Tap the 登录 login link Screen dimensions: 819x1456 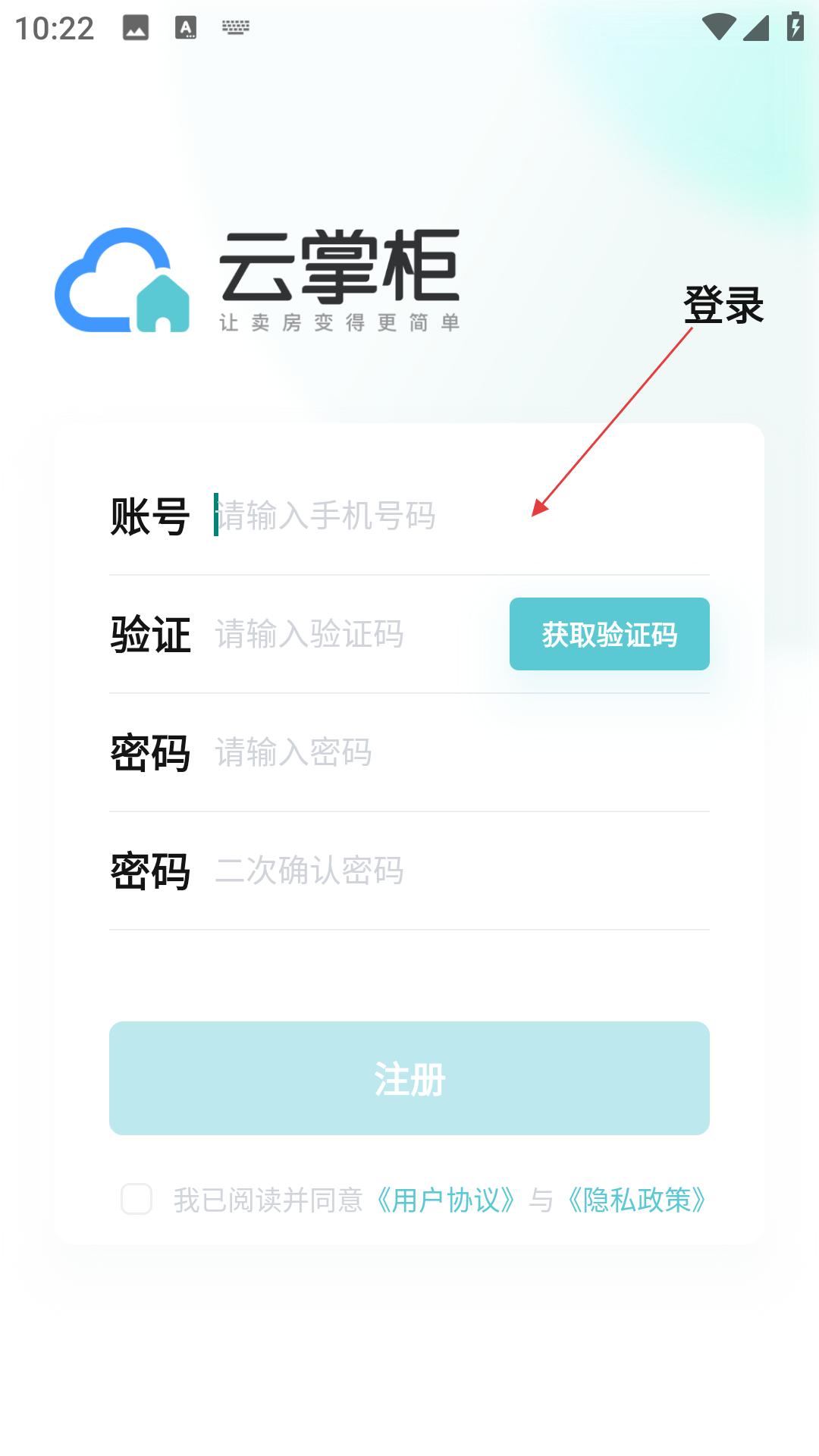(x=723, y=305)
